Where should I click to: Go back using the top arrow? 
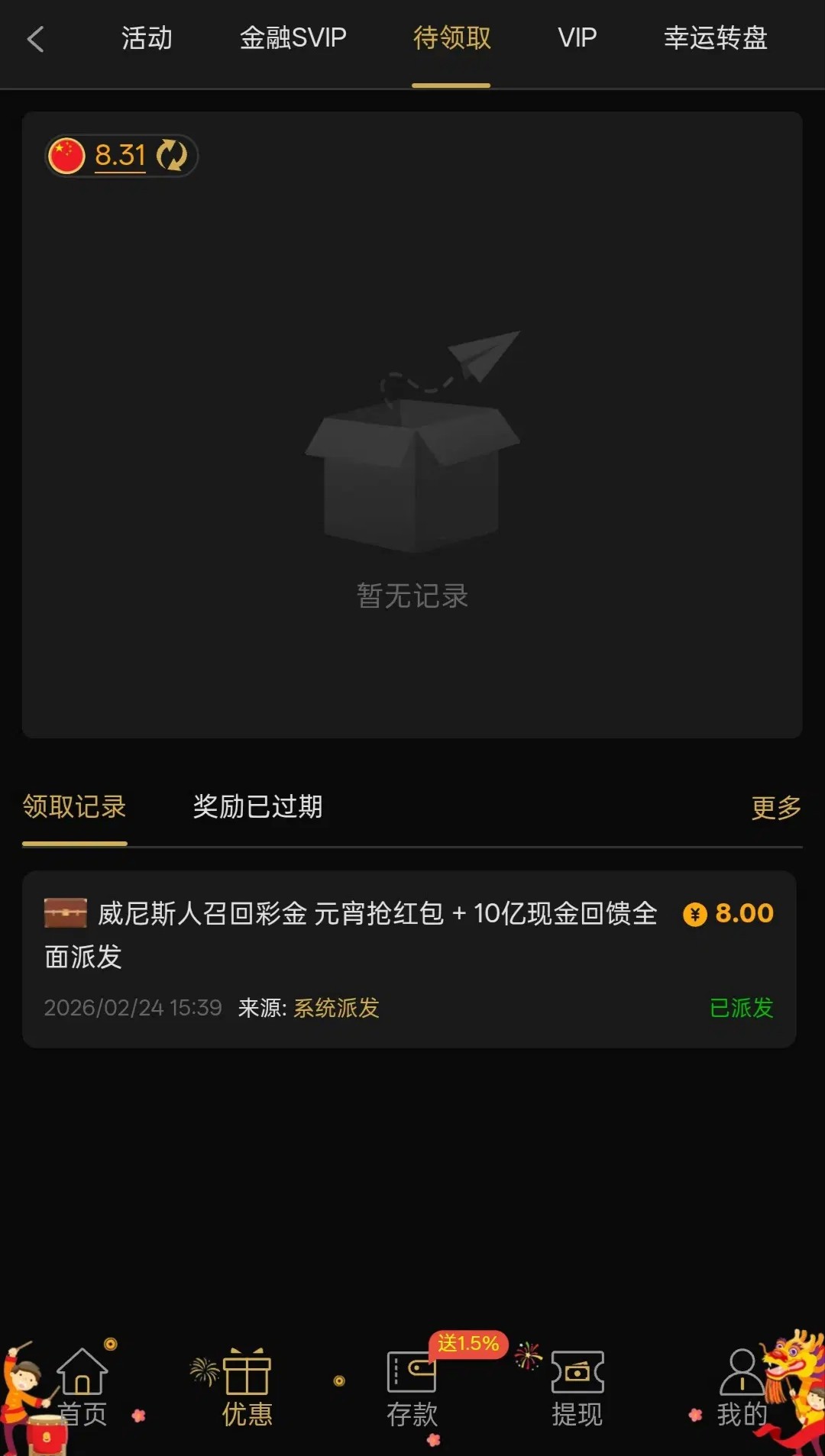[36, 39]
